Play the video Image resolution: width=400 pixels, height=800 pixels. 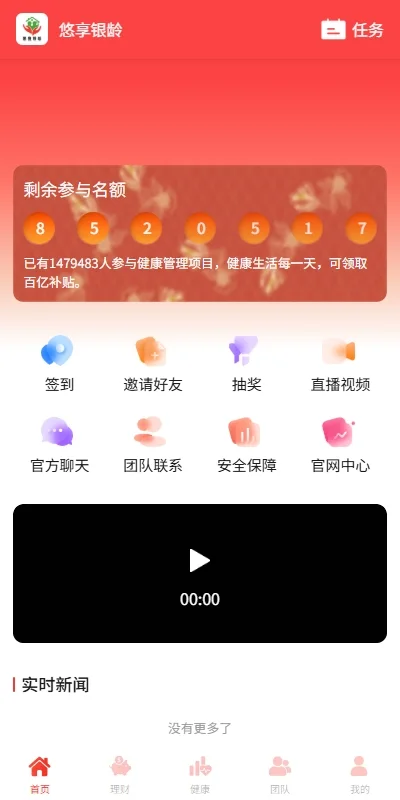[199, 561]
